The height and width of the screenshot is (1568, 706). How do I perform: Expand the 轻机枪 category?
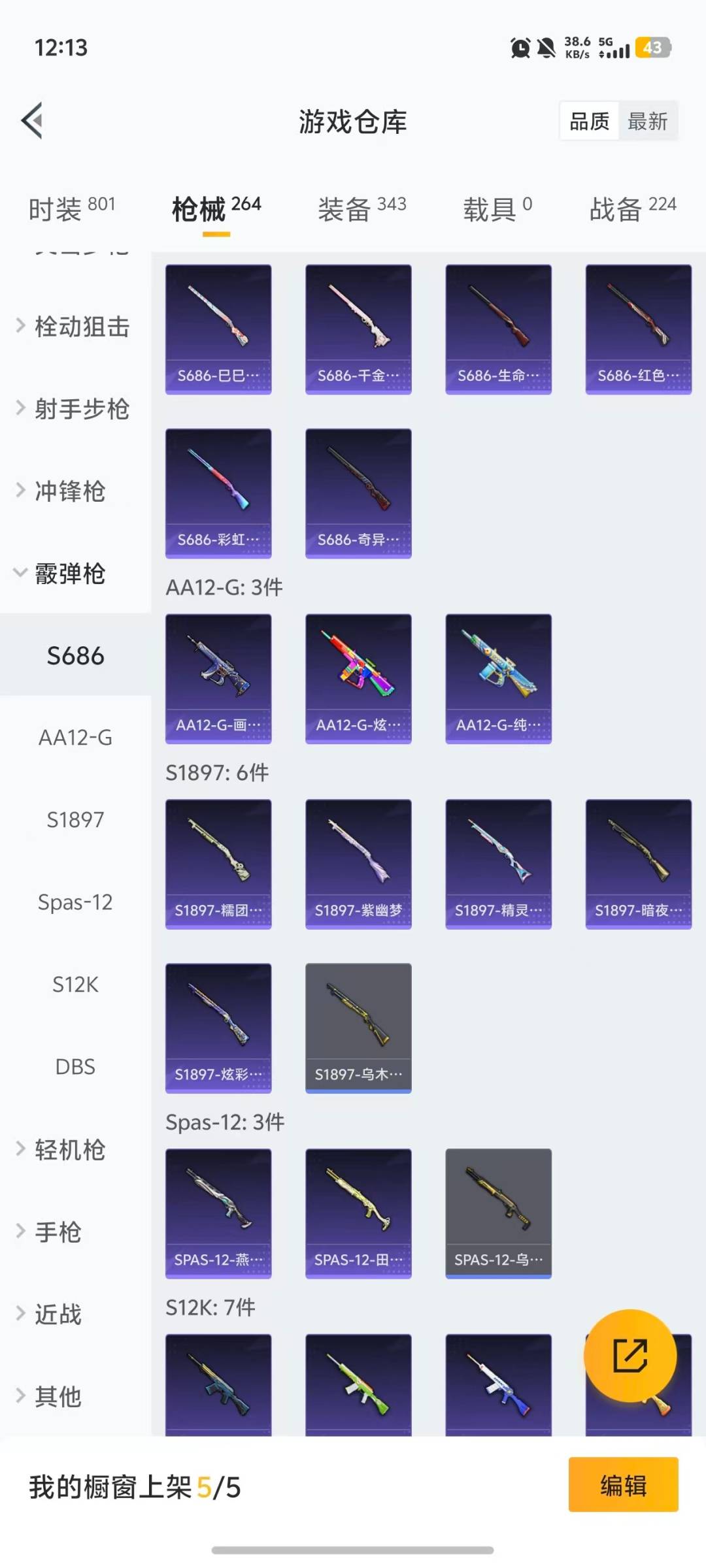(69, 1150)
